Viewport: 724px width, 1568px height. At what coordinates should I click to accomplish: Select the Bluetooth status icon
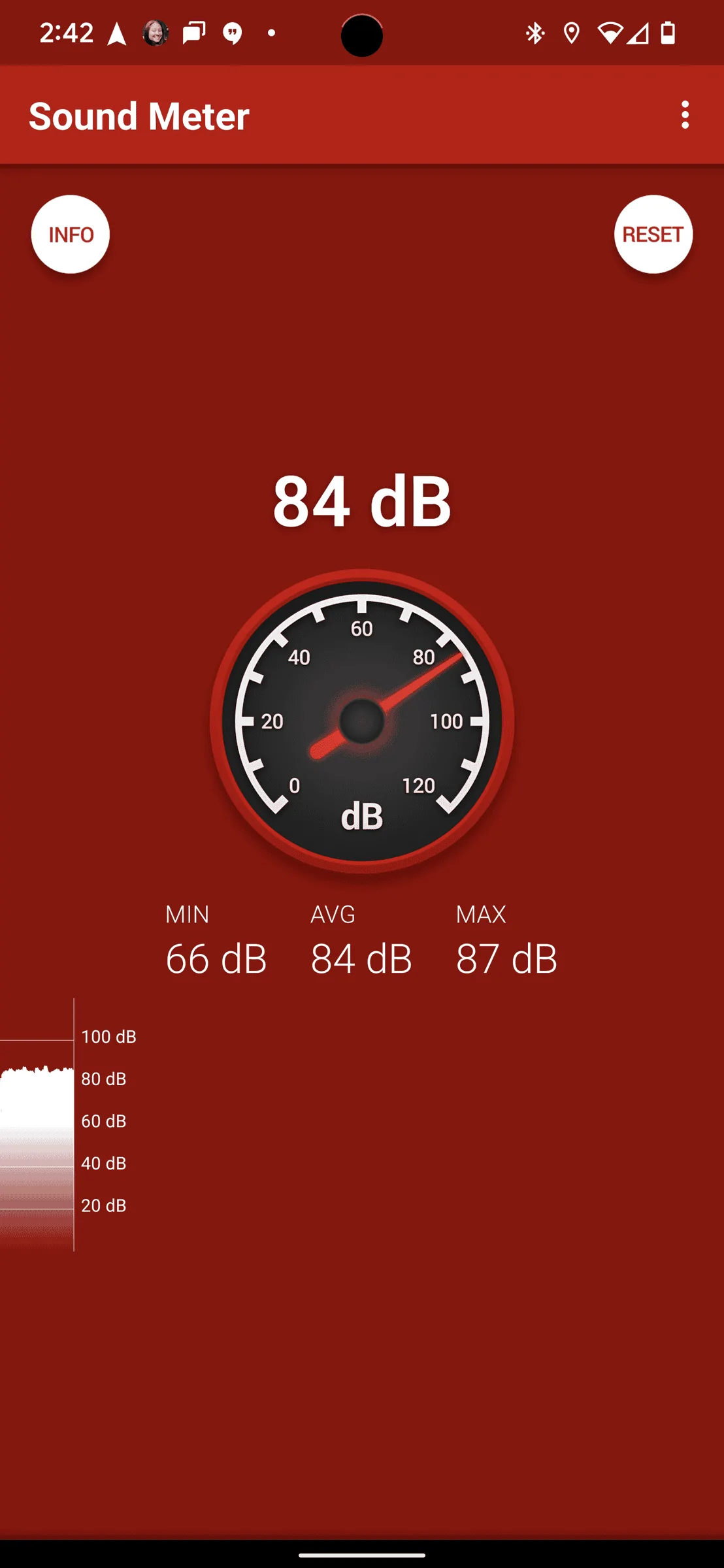click(x=536, y=32)
